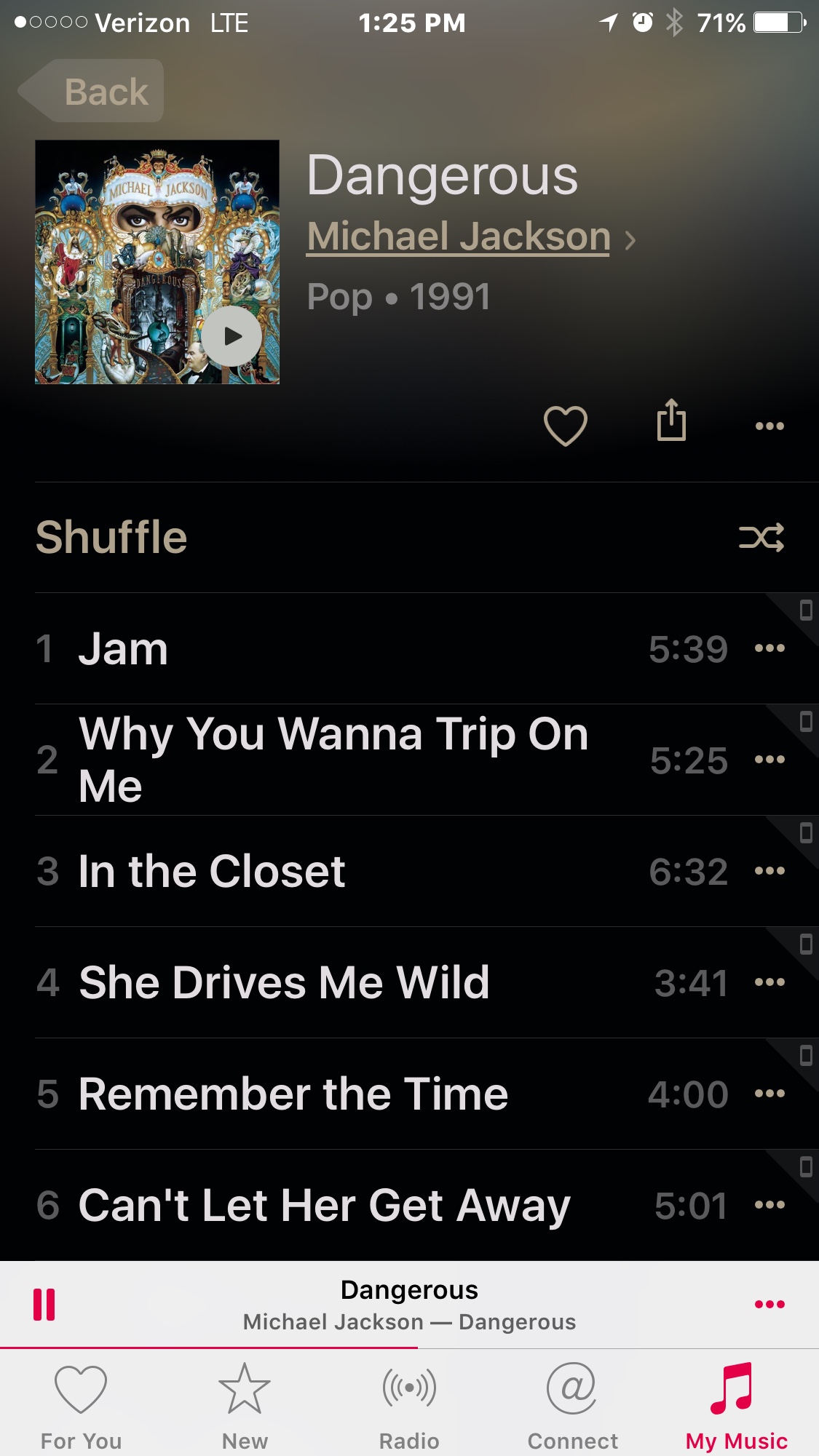This screenshot has height=1456, width=819.
Task: Expand the now playing mini player
Action: (x=409, y=1305)
